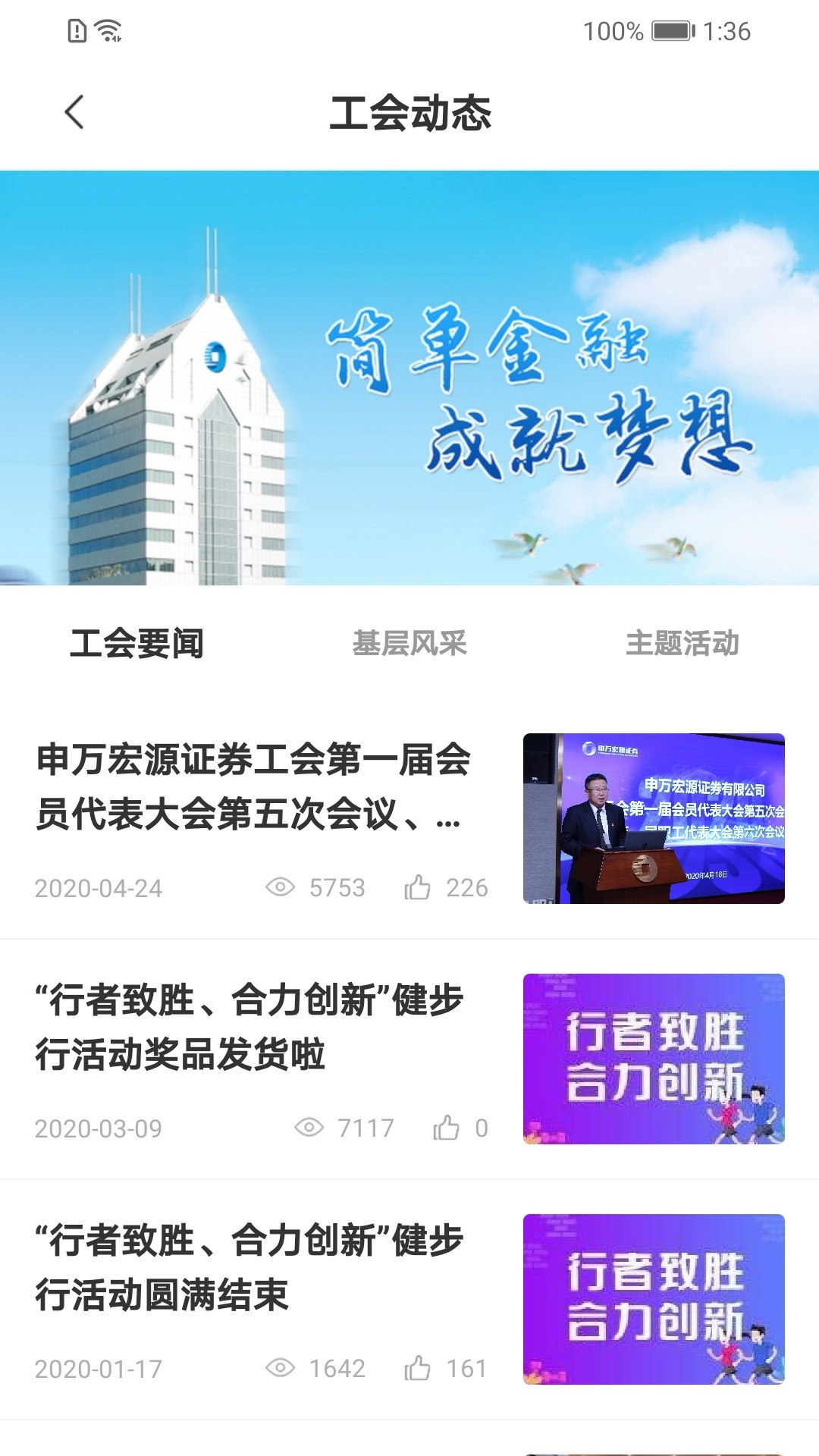The image size is (819, 1456).
Task: Select the 工会要闻 tab
Action: tap(136, 644)
